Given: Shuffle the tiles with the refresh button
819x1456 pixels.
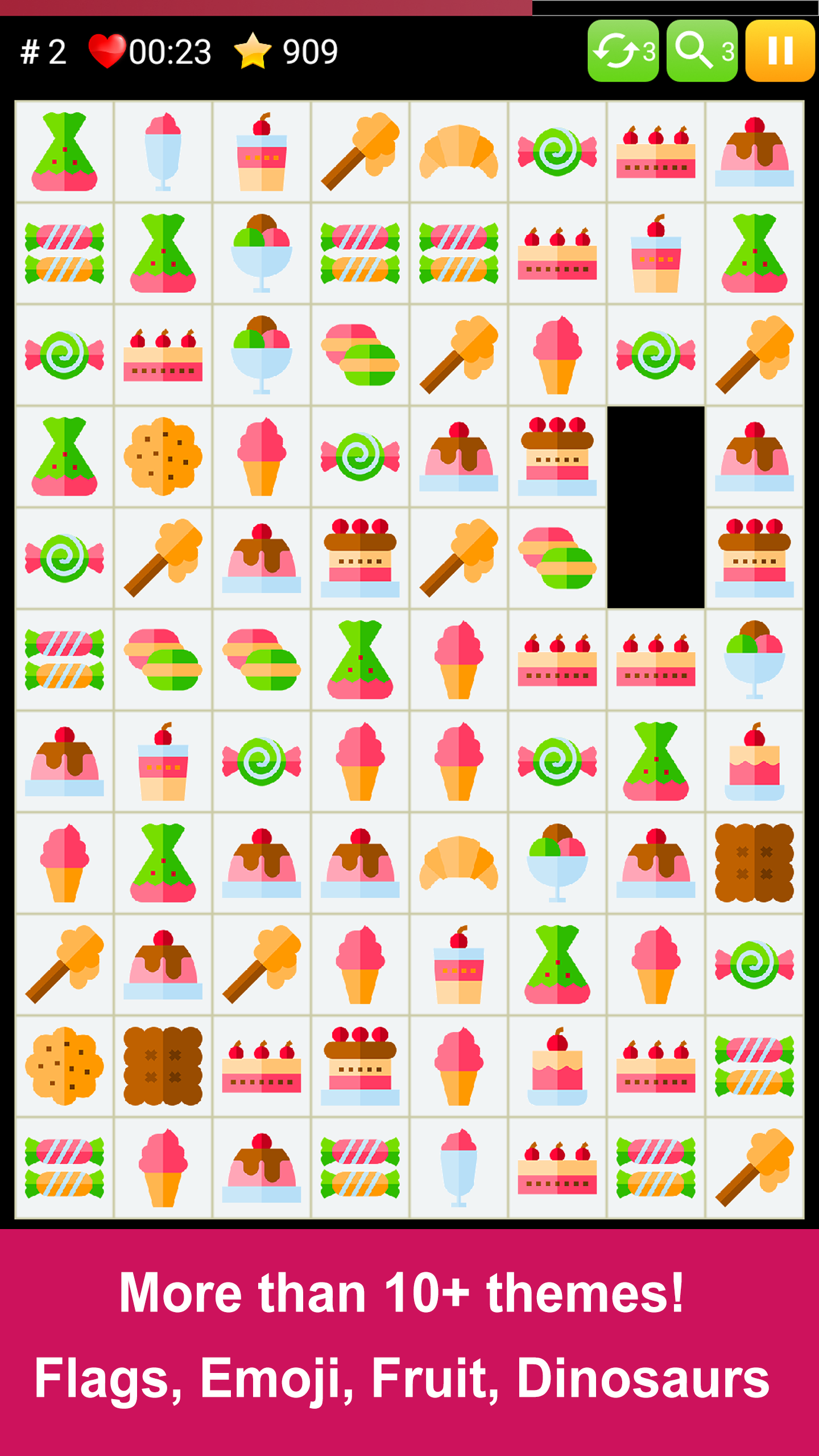Looking at the screenshot, I should (623, 51).
